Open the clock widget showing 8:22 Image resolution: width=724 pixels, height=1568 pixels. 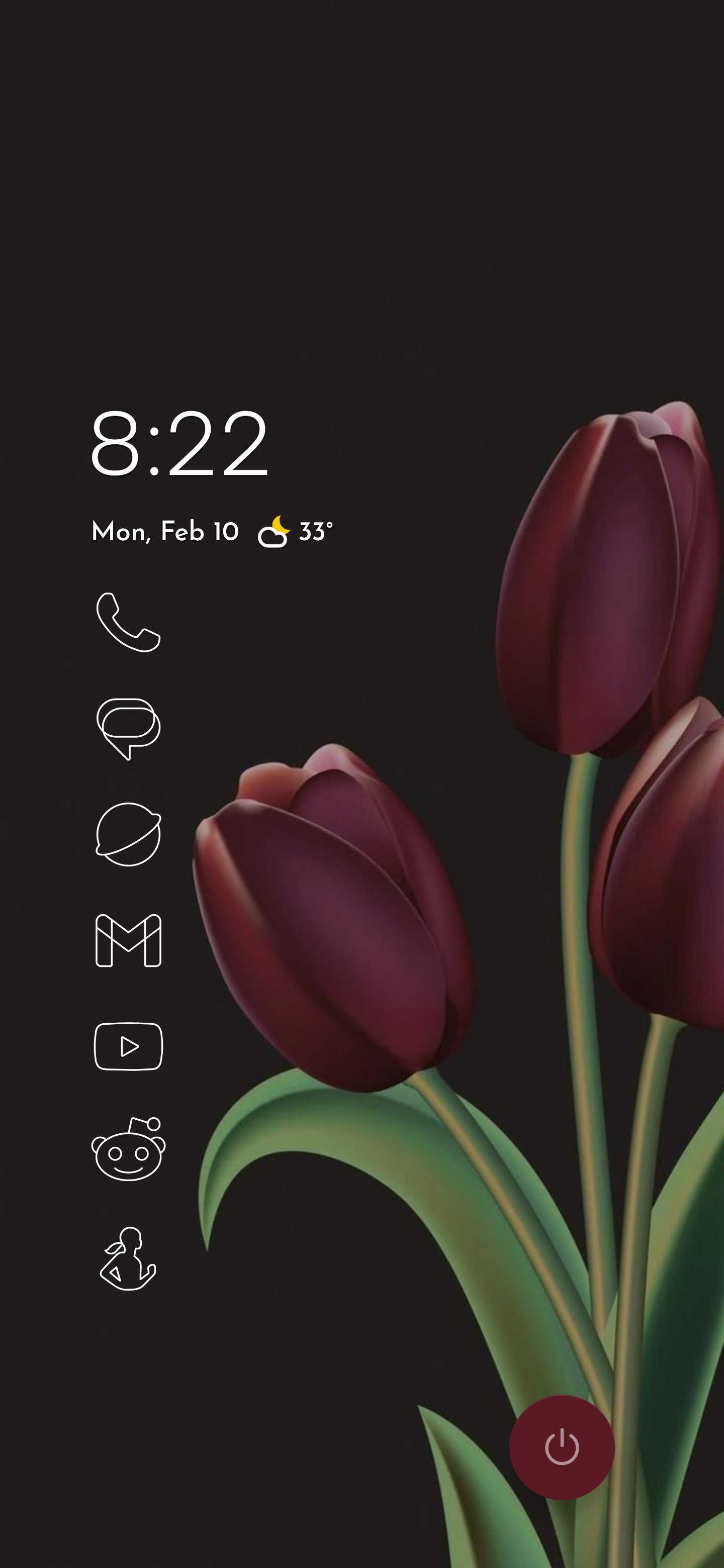[179, 443]
